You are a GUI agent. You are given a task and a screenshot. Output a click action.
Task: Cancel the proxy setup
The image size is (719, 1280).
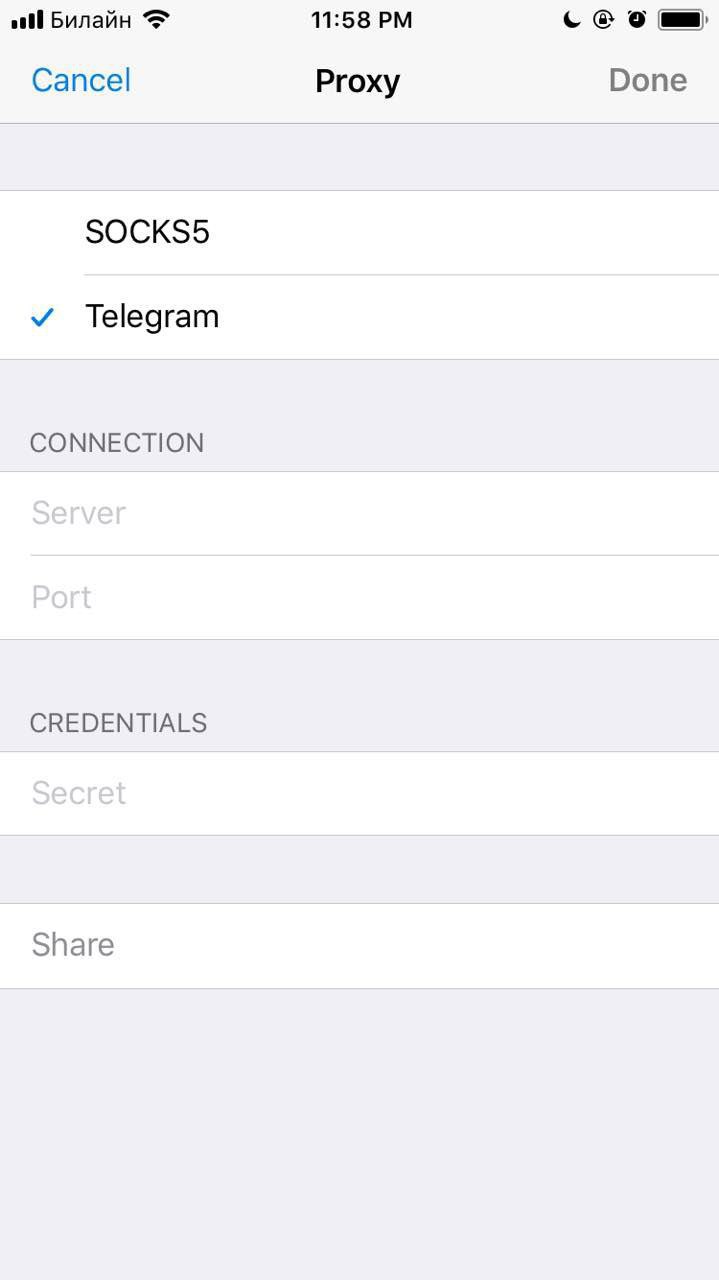click(x=81, y=80)
